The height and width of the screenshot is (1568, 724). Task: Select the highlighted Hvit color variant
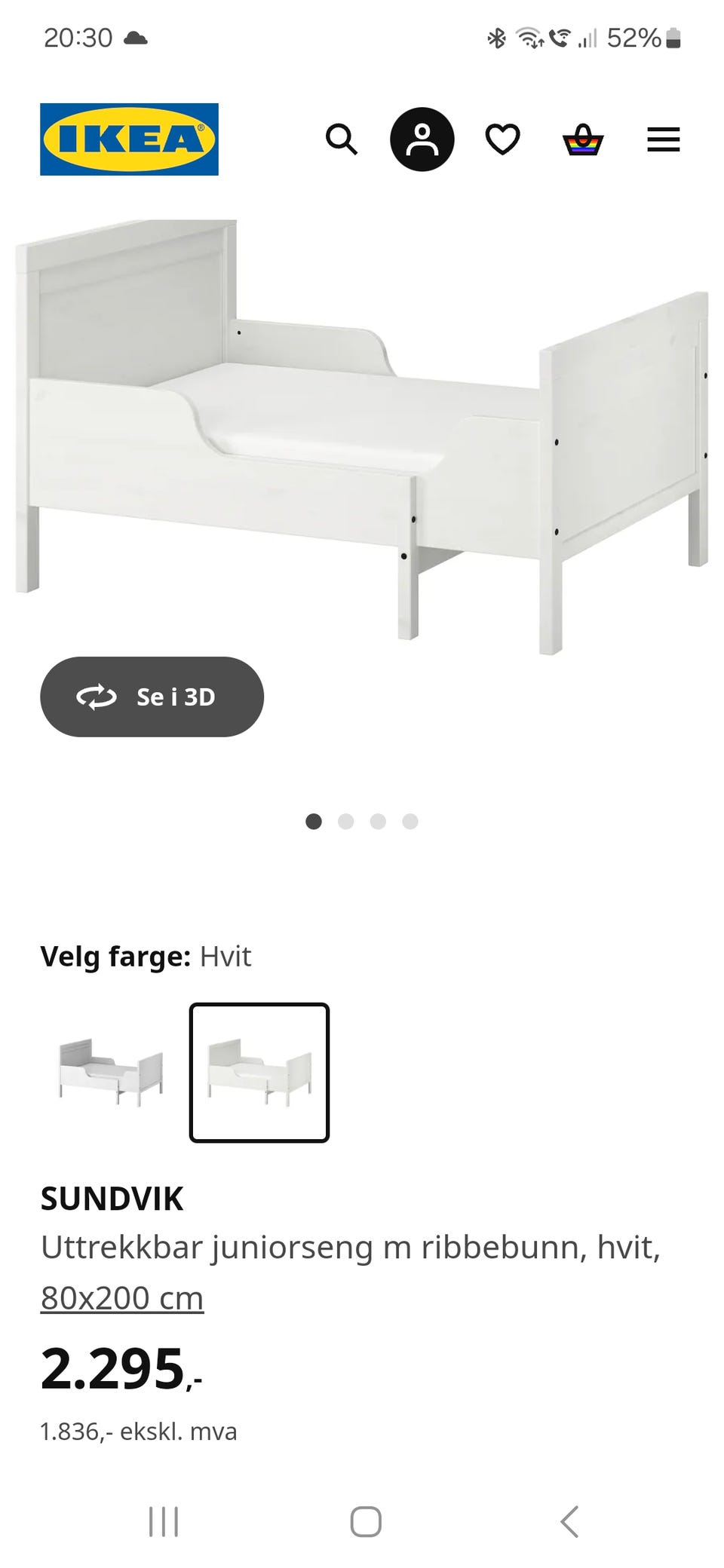click(259, 1072)
